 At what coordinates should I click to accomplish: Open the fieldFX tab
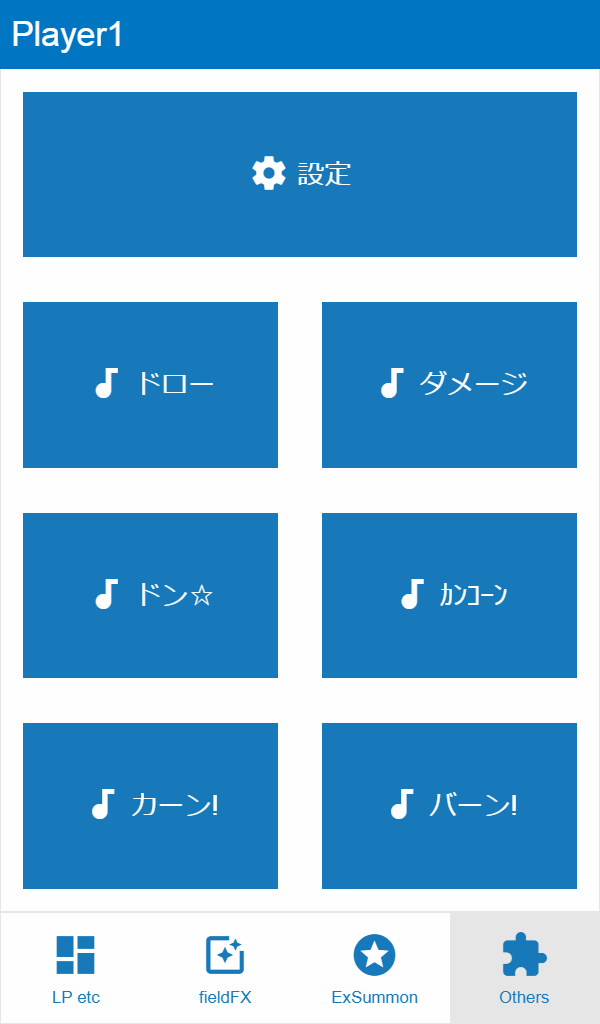(x=225, y=968)
